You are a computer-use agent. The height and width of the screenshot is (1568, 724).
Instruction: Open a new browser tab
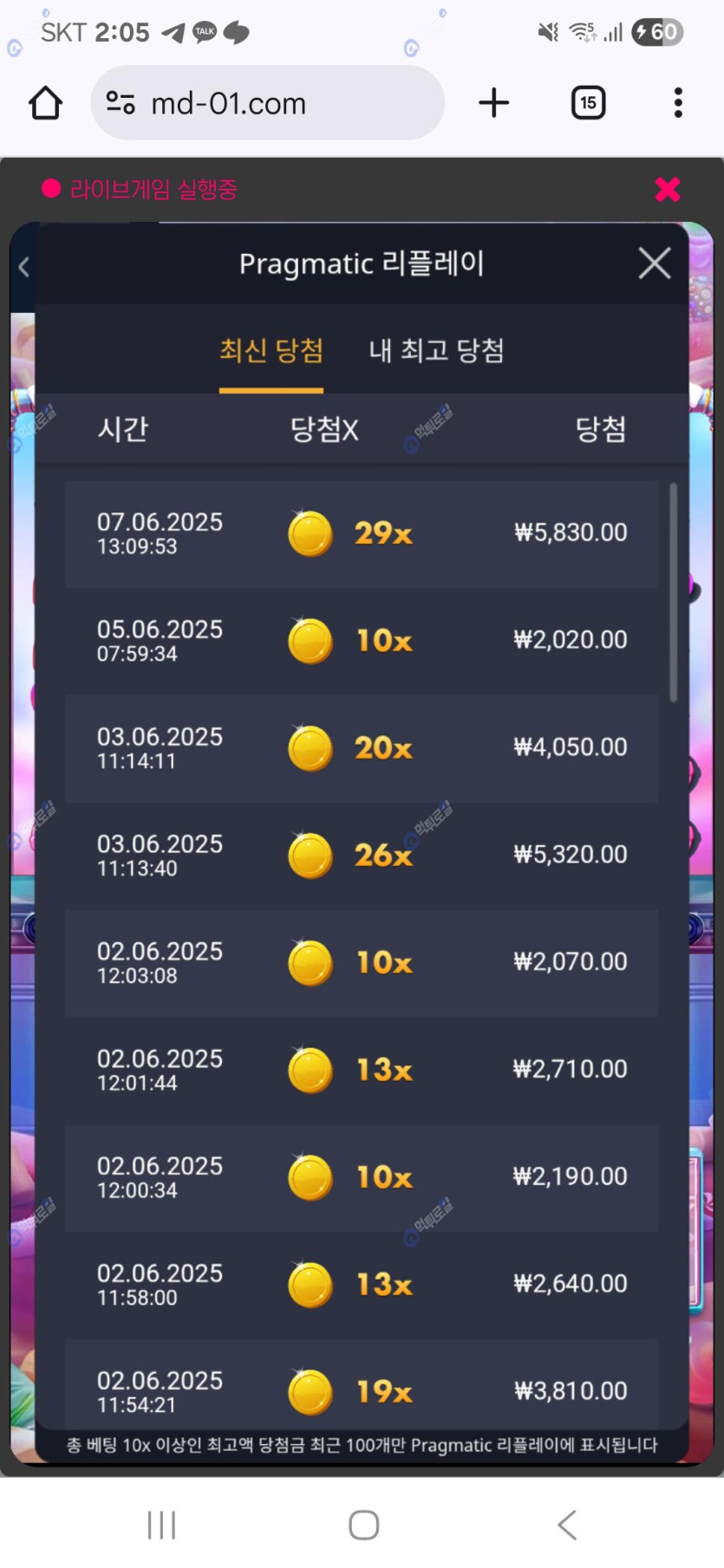493,103
